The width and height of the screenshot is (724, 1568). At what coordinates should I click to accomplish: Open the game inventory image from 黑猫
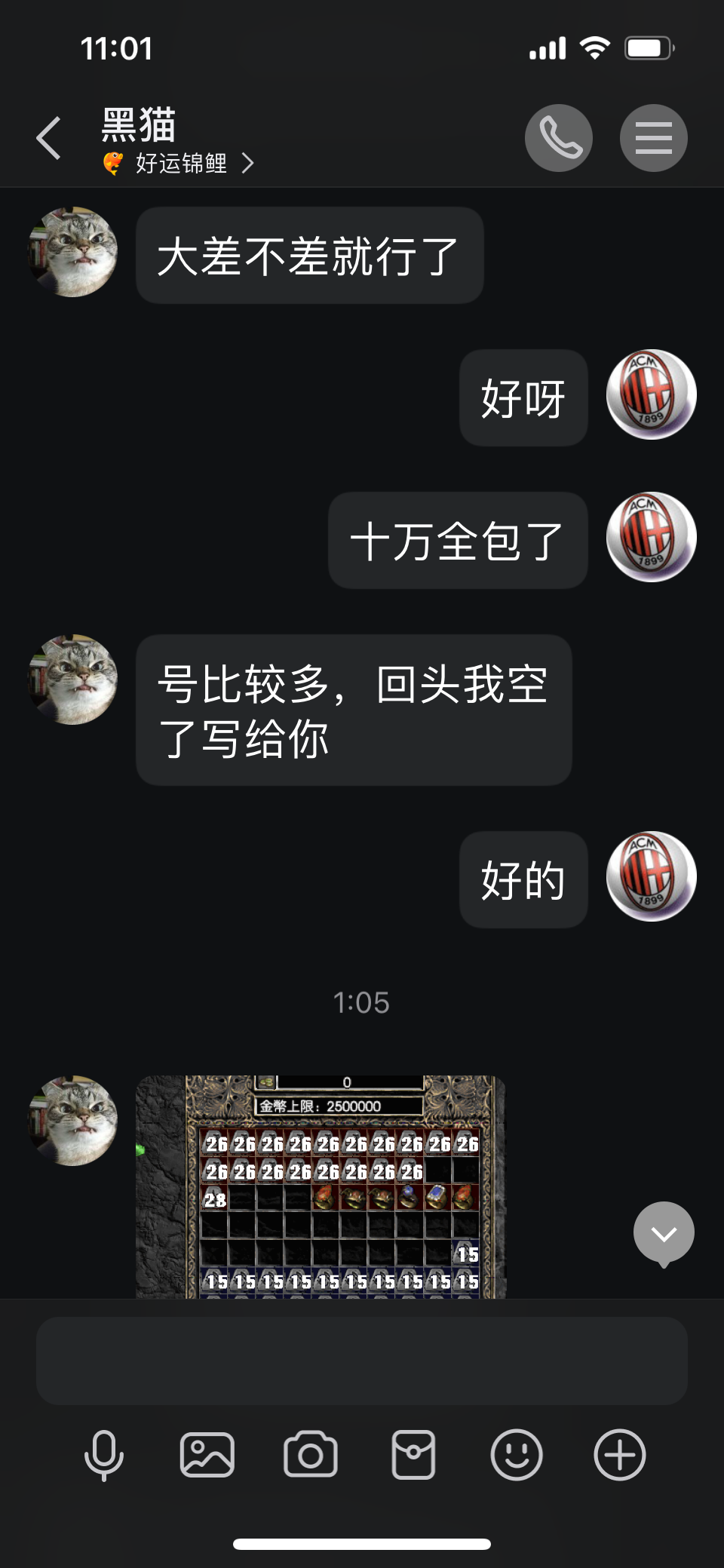click(321, 1186)
